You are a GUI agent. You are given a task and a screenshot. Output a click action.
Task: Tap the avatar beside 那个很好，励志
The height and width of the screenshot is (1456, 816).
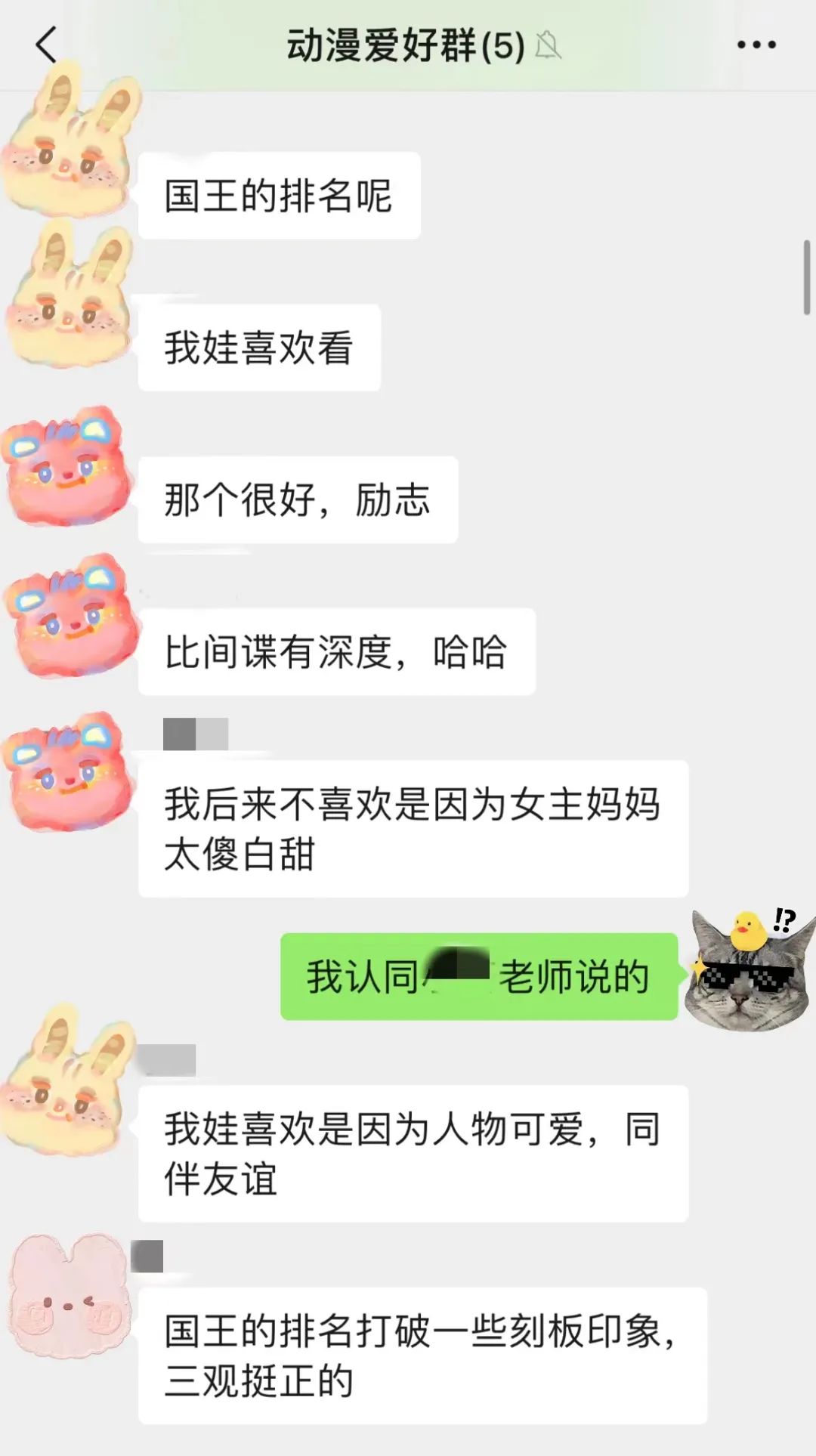click(x=69, y=466)
